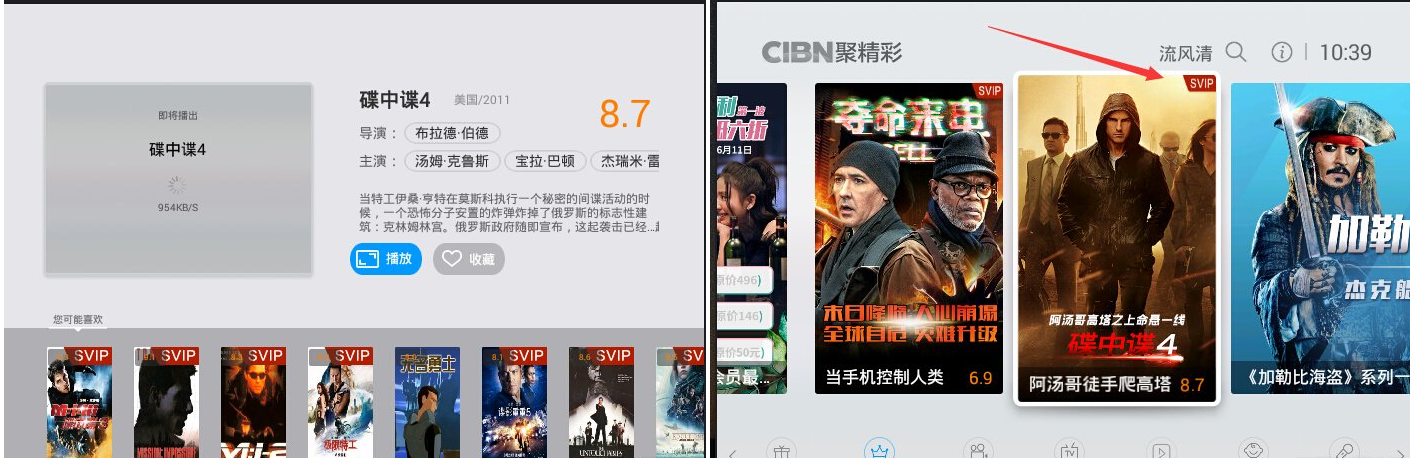Open the 《加勒比海盗》系列 card
The image size is (1410, 458).
pyautogui.click(x=1320, y=238)
